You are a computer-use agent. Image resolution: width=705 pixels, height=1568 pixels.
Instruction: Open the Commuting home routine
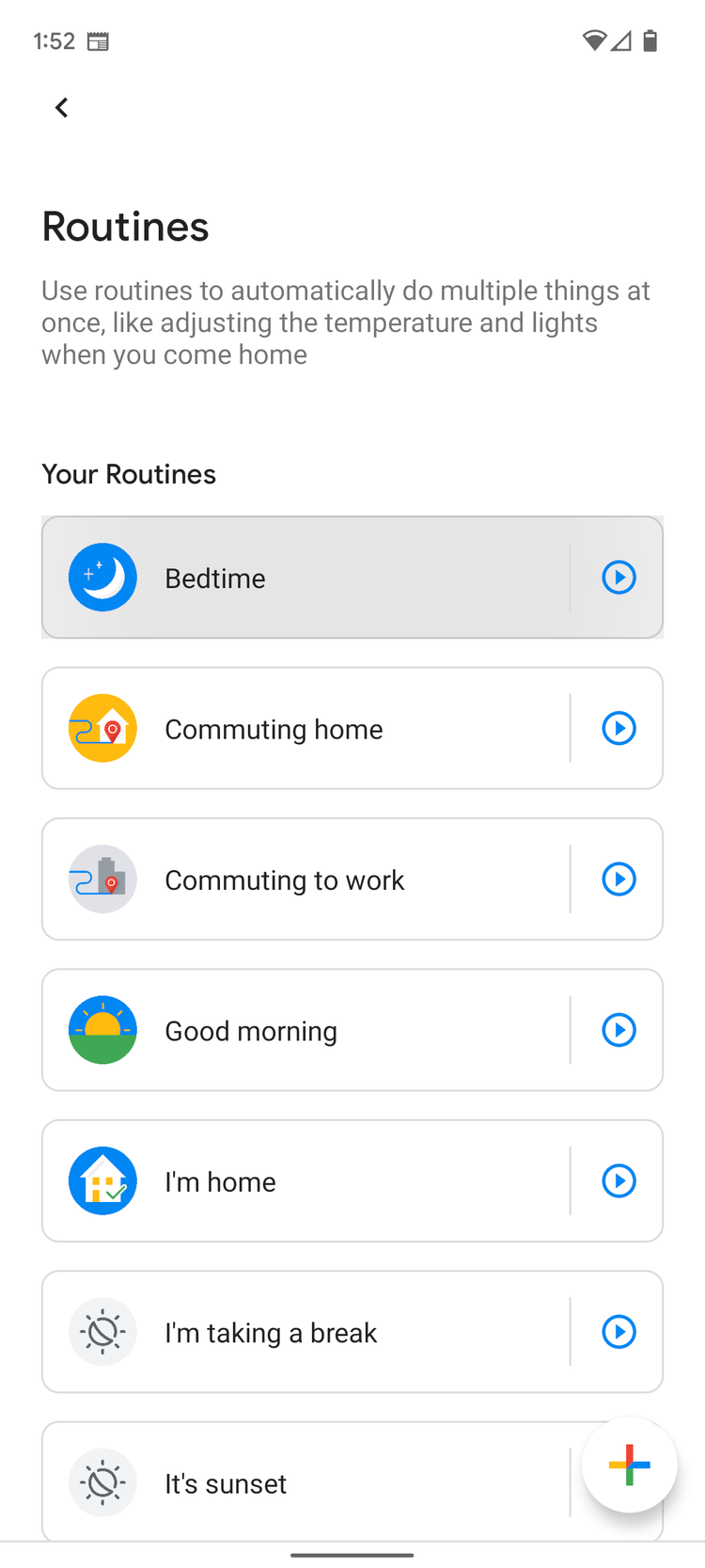click(305, 728)
